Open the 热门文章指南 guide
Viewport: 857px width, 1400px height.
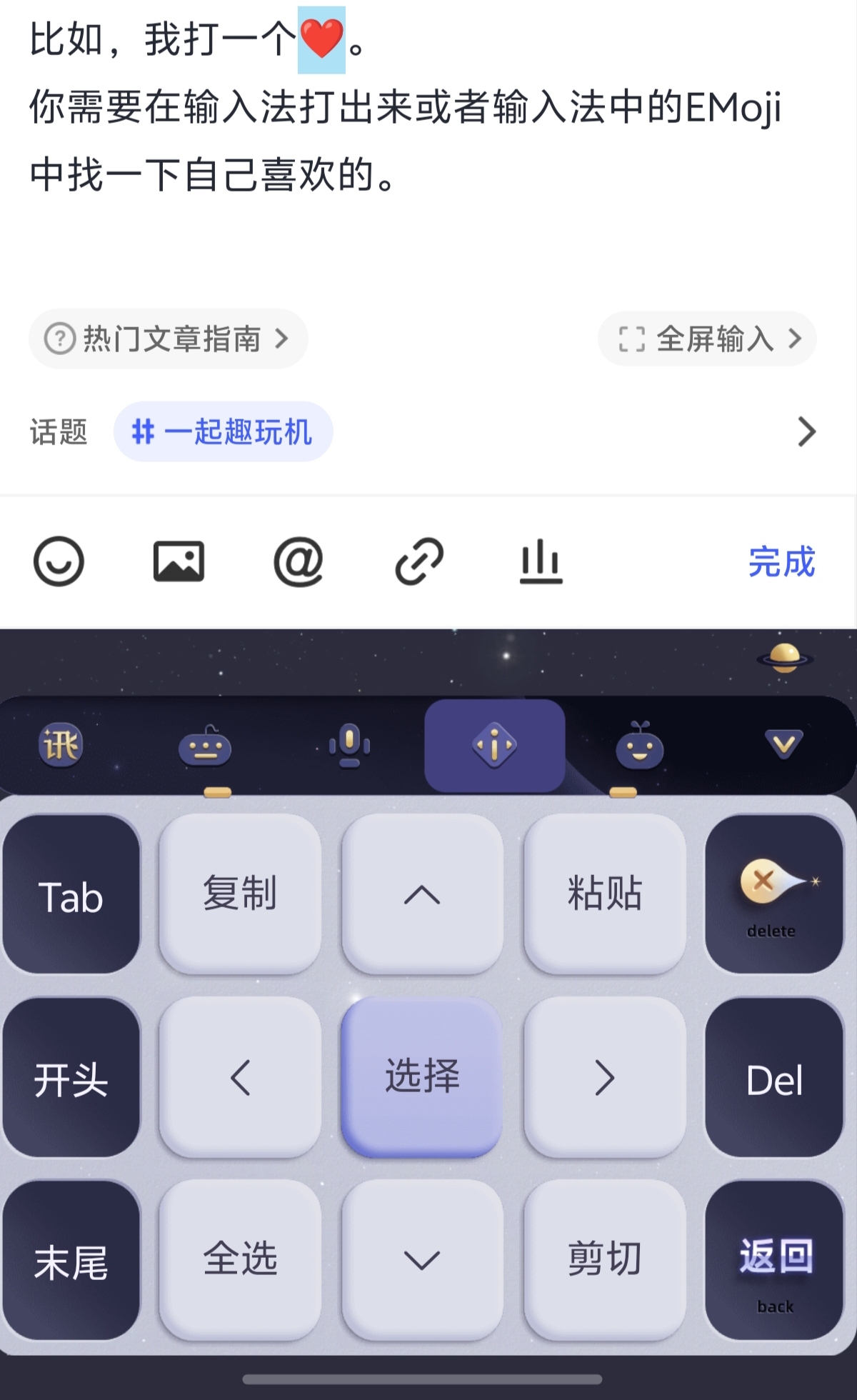168,339
